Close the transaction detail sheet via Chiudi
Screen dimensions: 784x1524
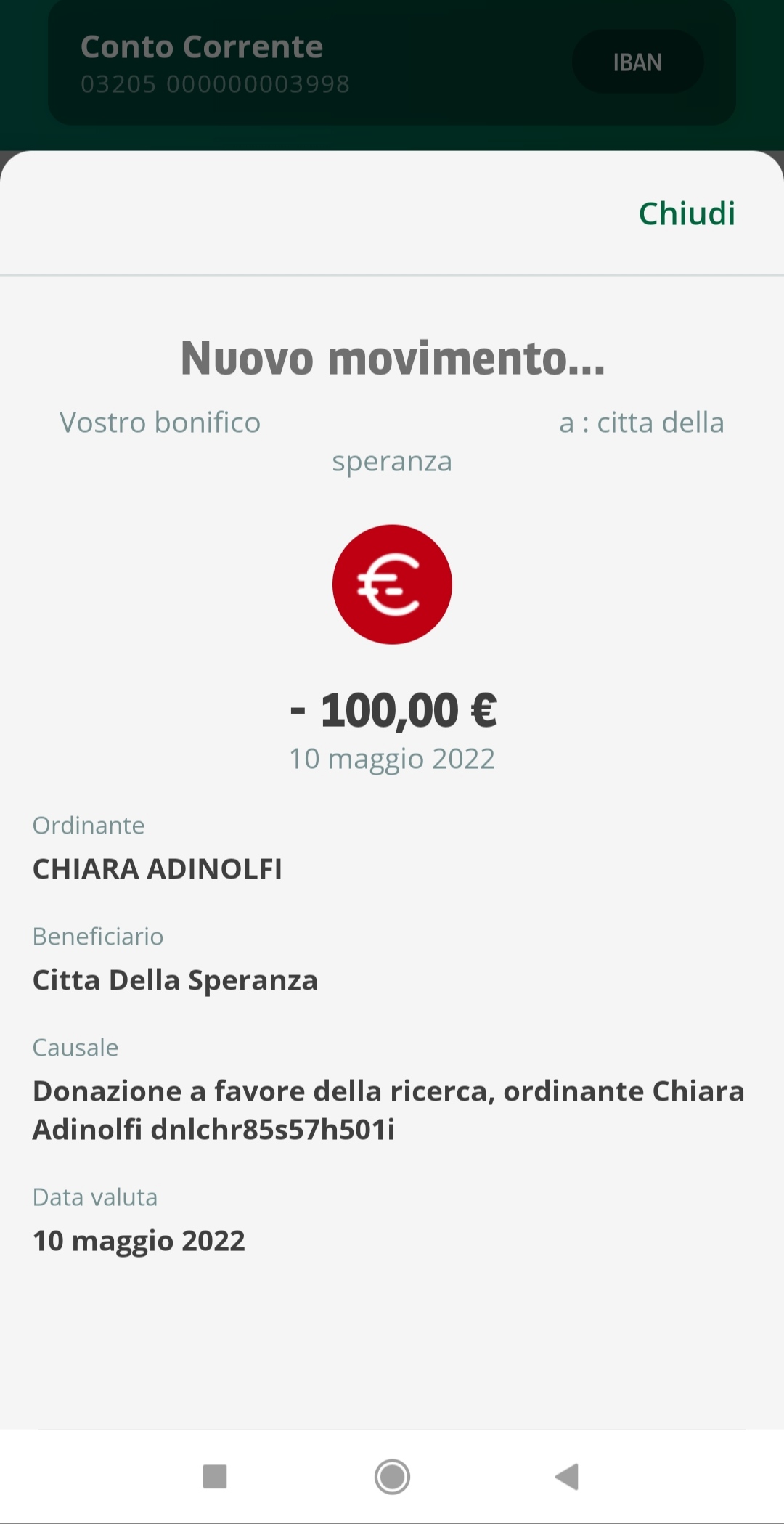(687, 213)
